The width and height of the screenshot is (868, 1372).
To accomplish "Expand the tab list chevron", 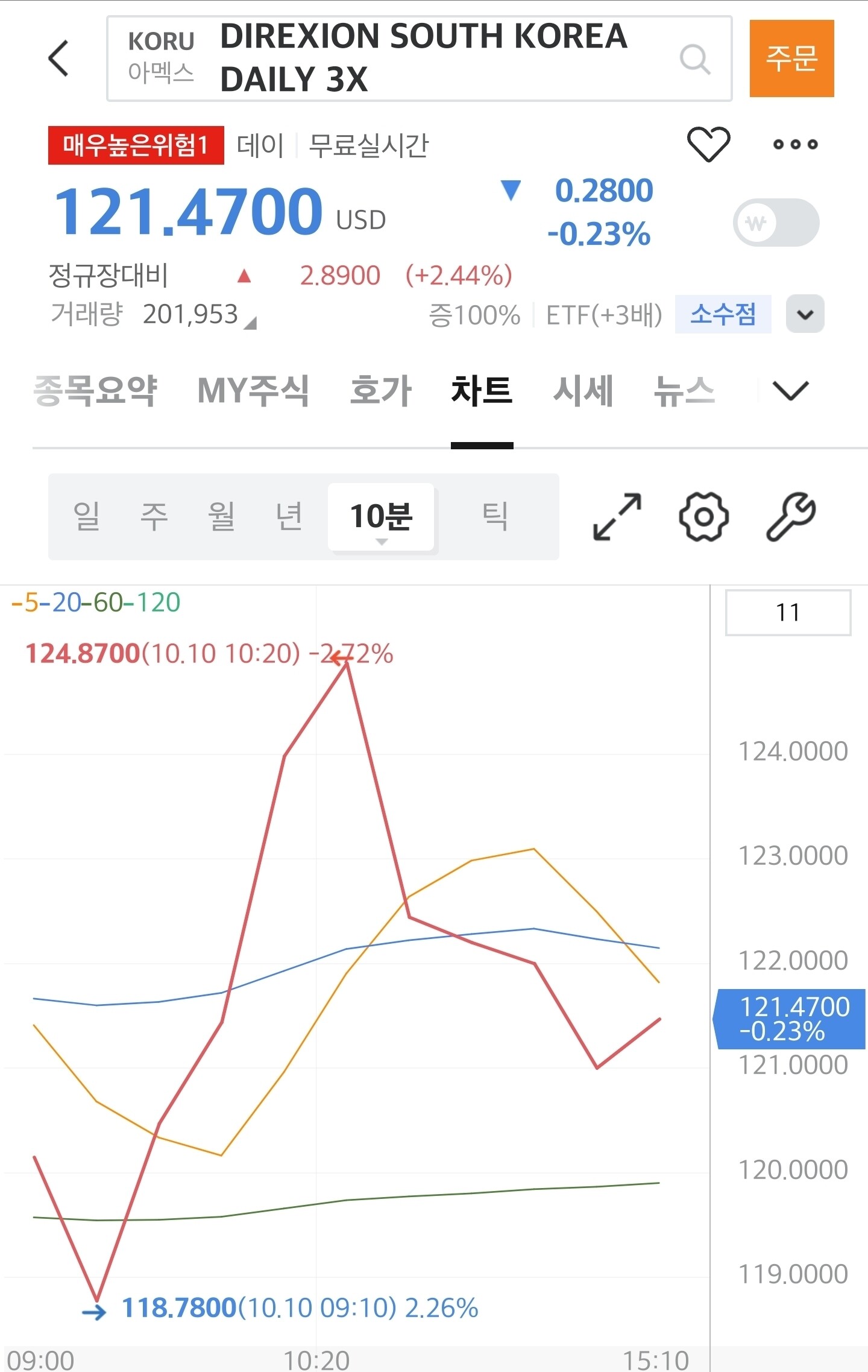I will tap(790, 391).
